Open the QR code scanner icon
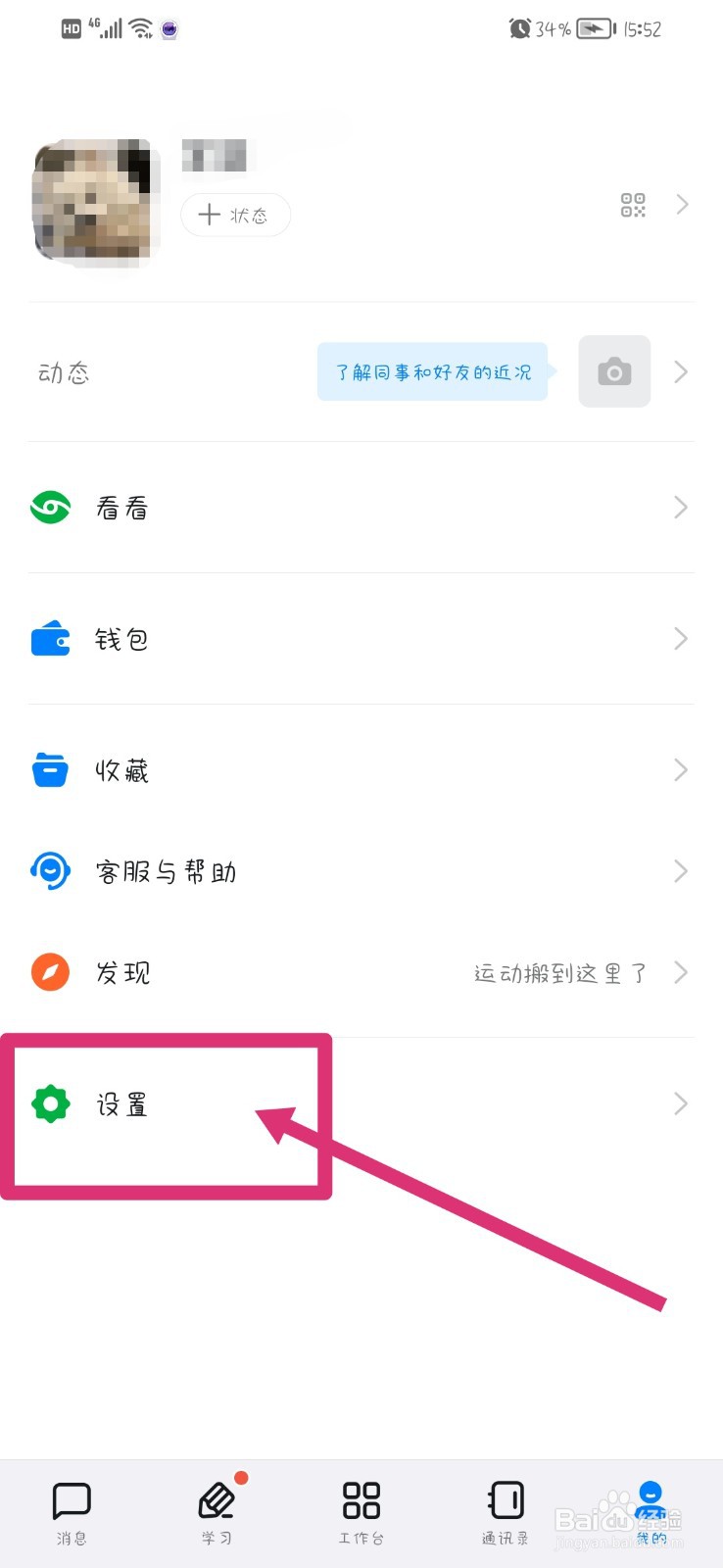This screenshot has width=723, height=1568. (634, 205)
